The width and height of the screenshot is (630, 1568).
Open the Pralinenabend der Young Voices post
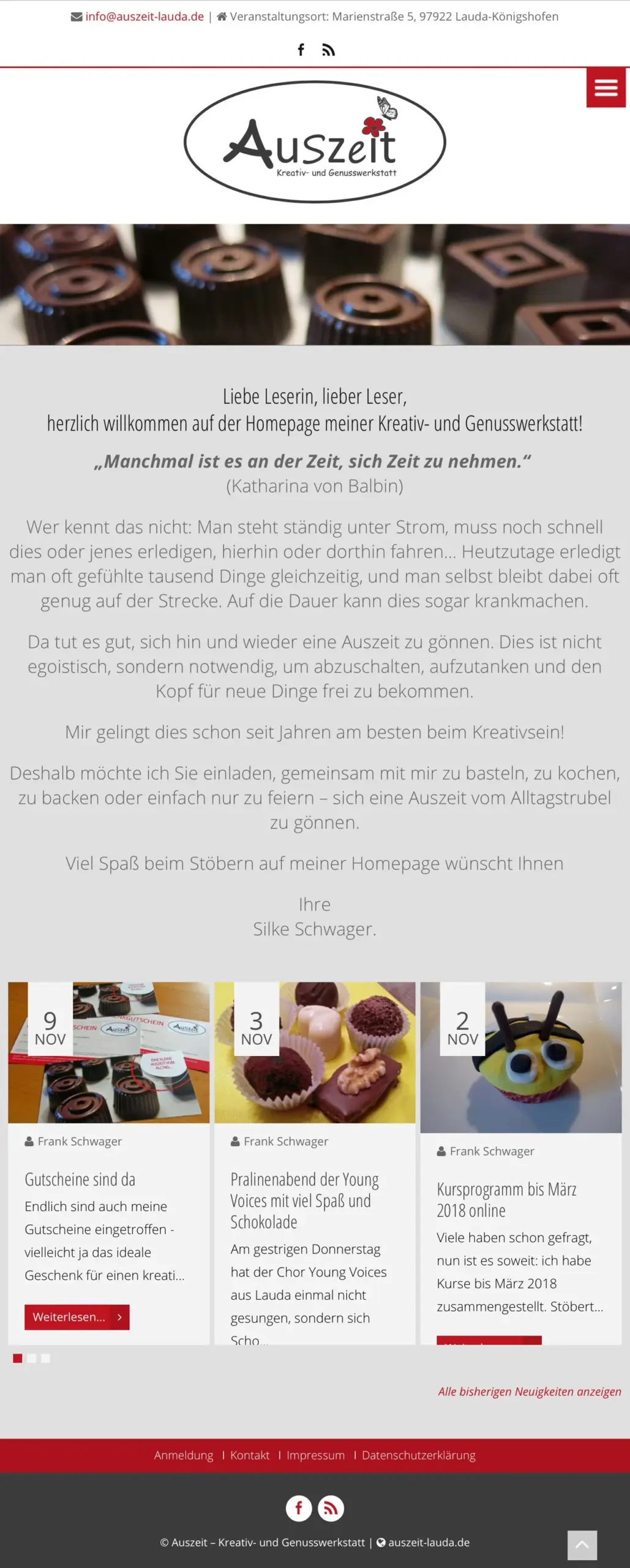[304, 1200]
